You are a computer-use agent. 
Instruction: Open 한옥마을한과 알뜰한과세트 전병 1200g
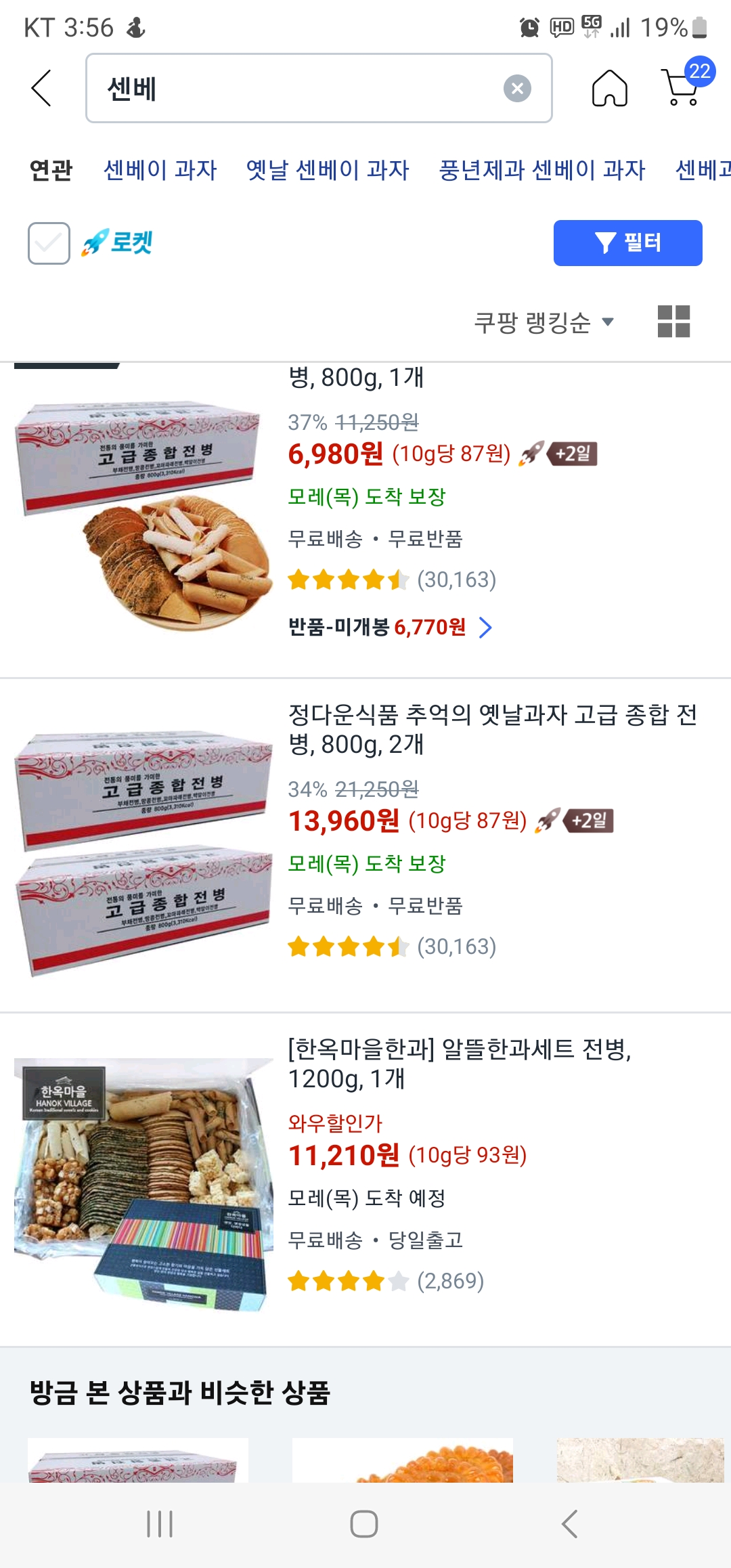[460, 1064]
